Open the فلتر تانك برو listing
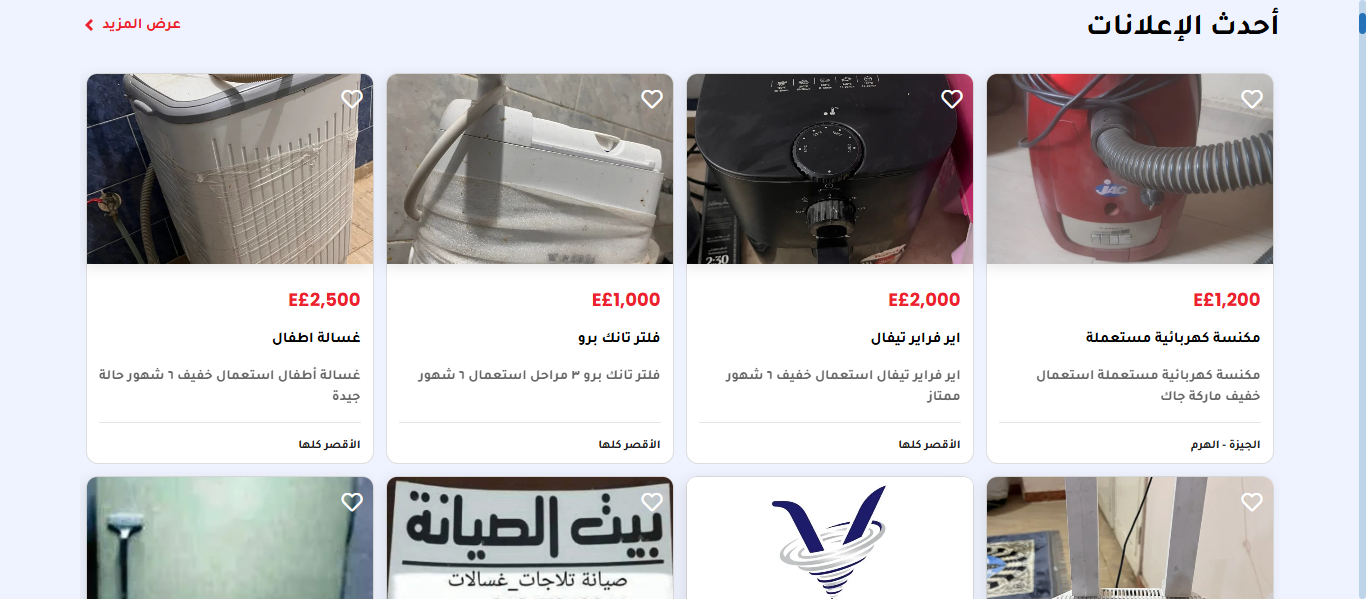The width and height of the screenshot is (1366, 599). (618, 338)
